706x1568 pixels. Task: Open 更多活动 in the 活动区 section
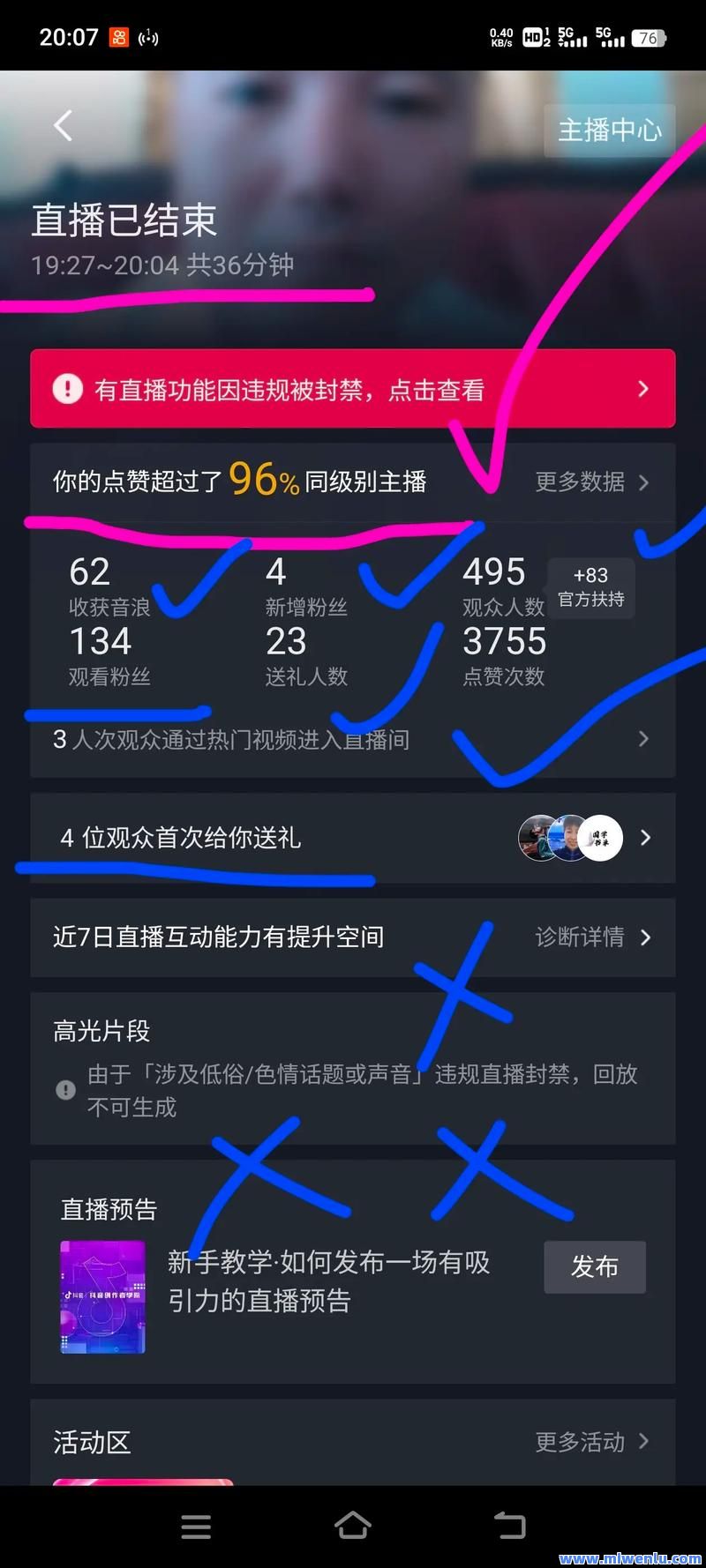coord(591,1442)
